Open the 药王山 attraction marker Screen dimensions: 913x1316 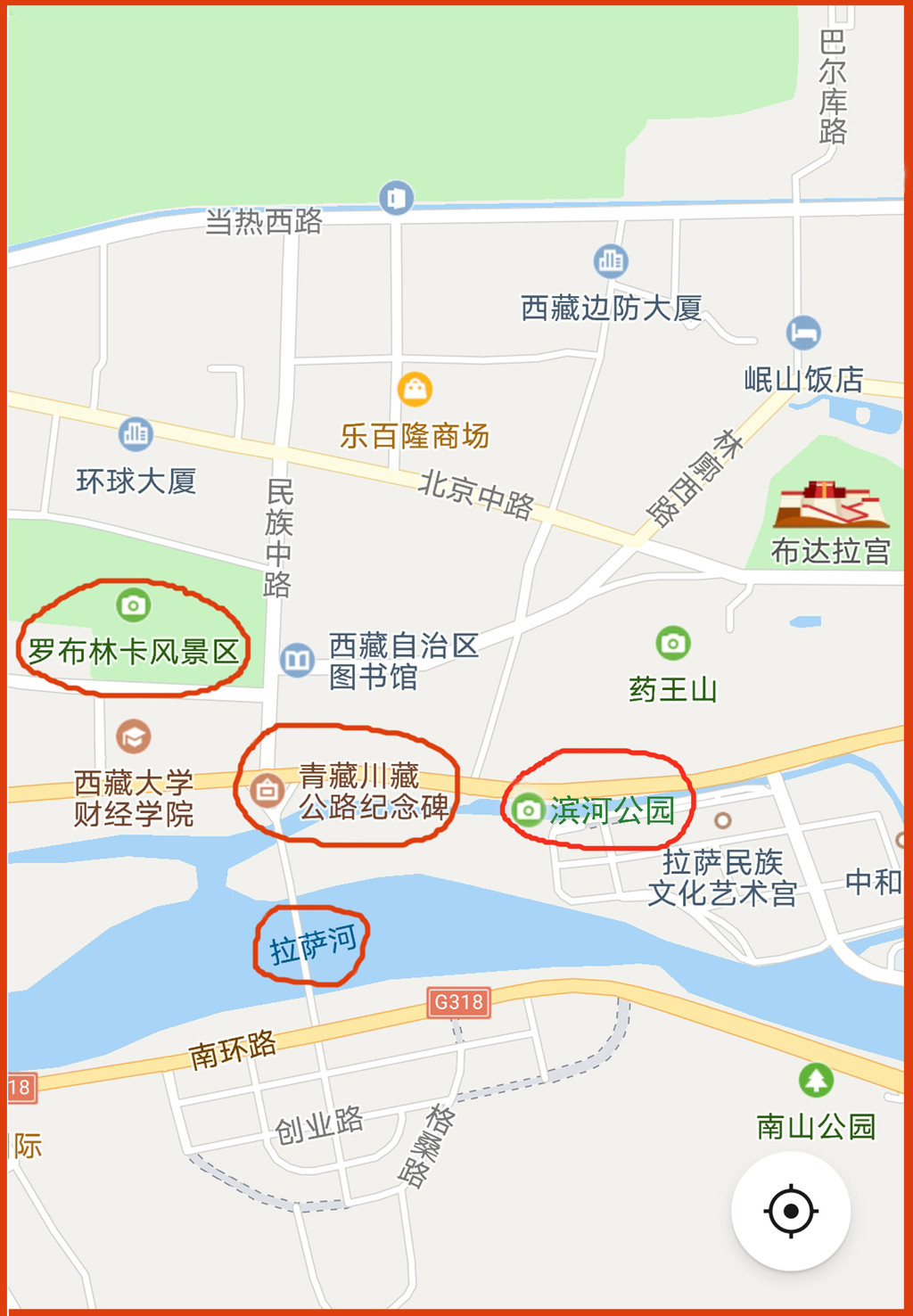pos(673,643)
